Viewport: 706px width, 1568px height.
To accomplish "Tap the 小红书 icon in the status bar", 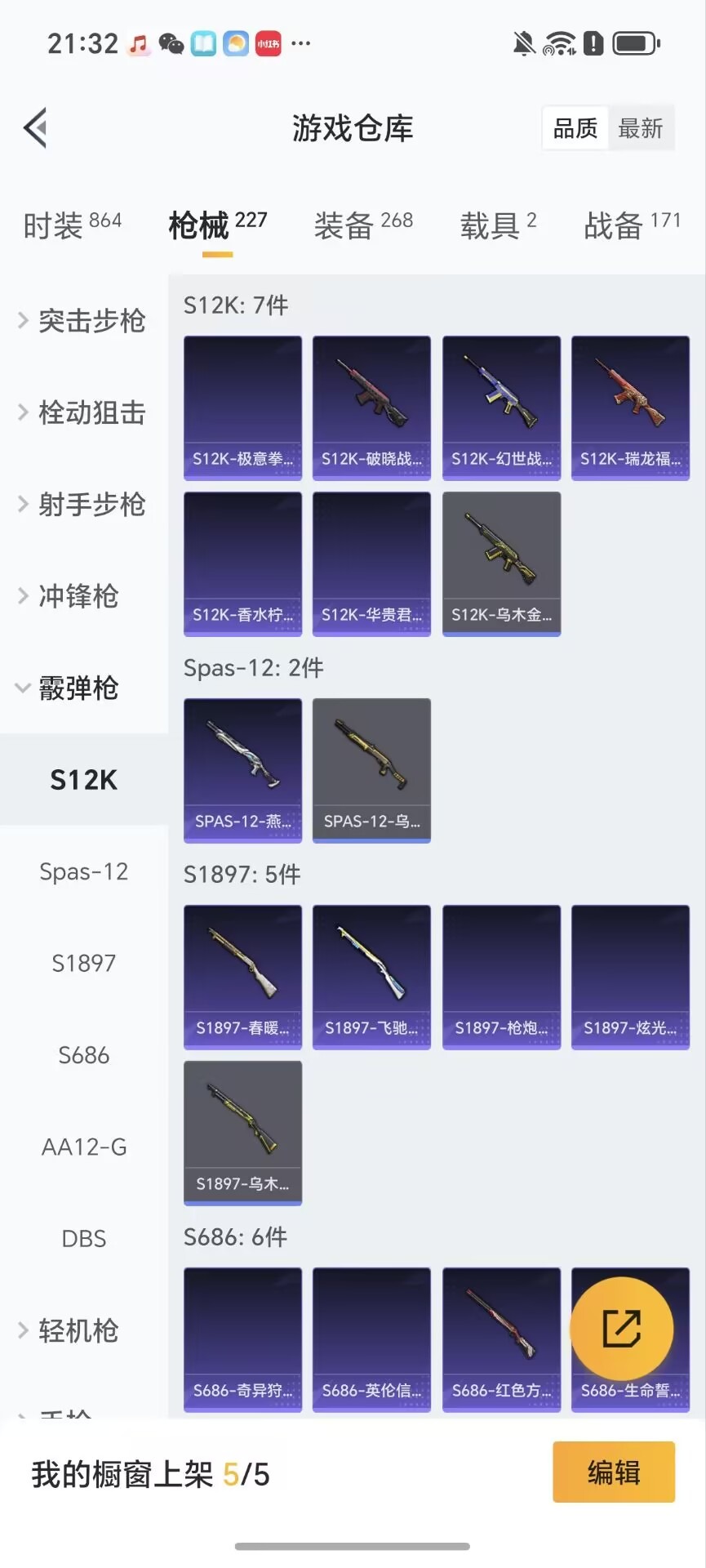I will click(268, 43).
